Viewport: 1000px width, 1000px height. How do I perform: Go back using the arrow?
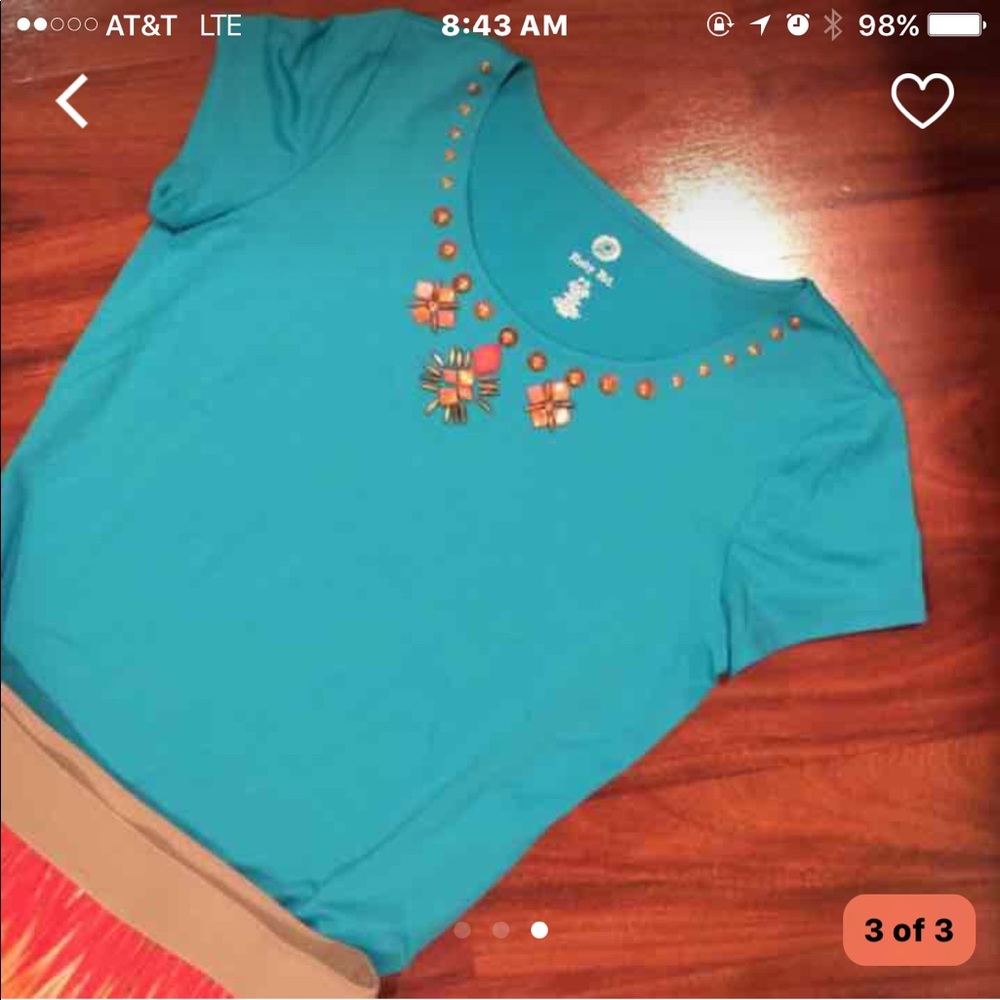(x=72, y=101)
